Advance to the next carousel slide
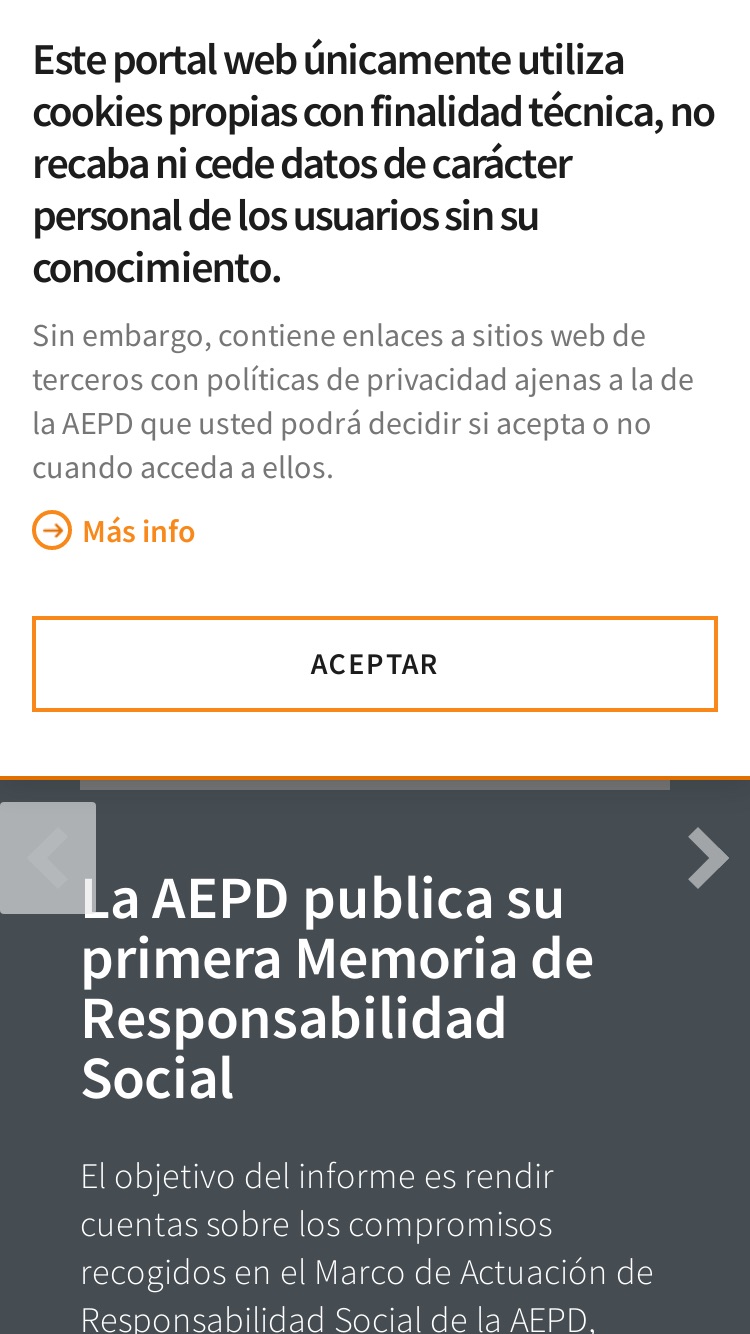The image size is (750, 1334). click(708, 857)
